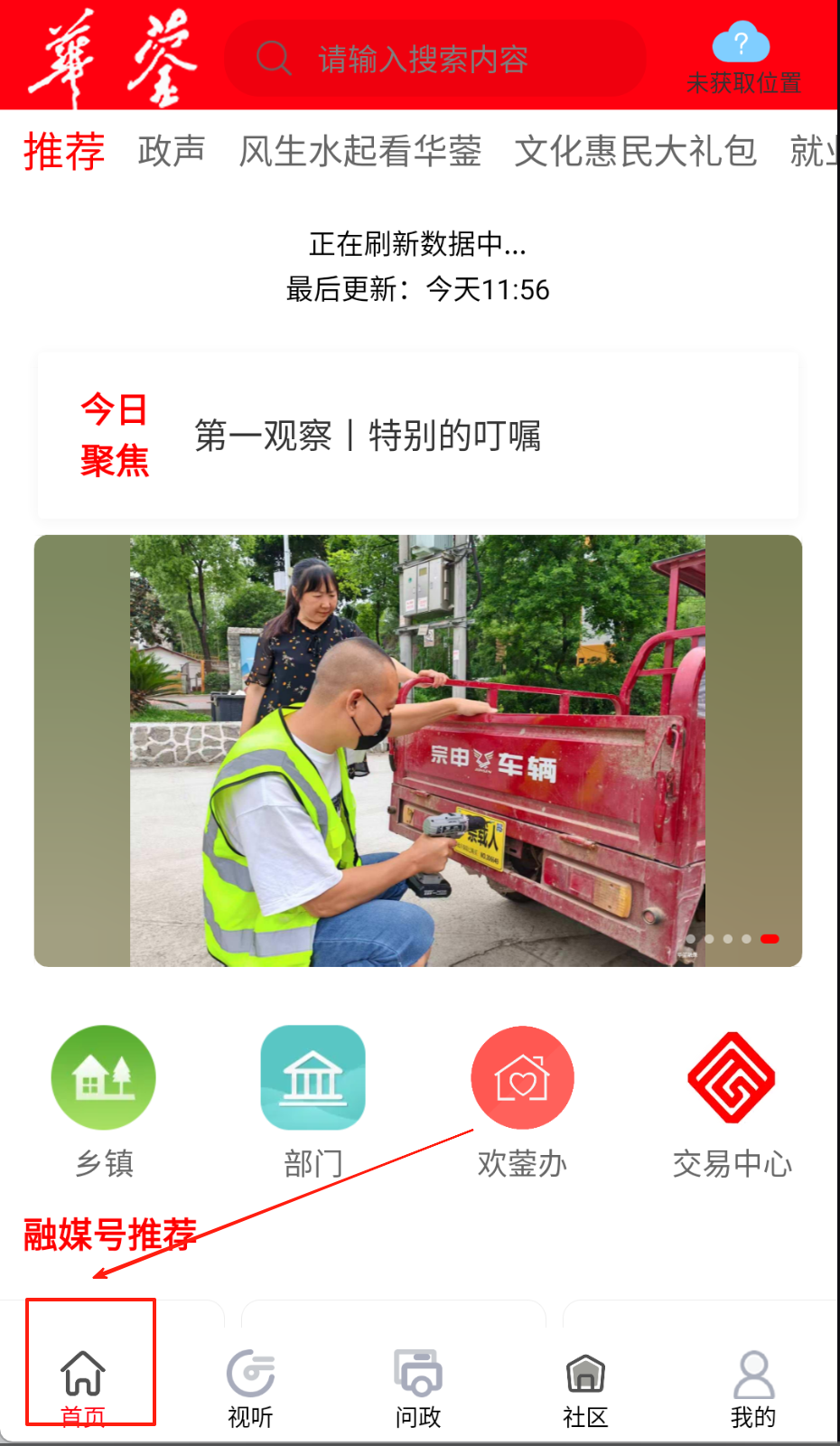Open the 我的 profile tab

click(x=753, y=1387)
